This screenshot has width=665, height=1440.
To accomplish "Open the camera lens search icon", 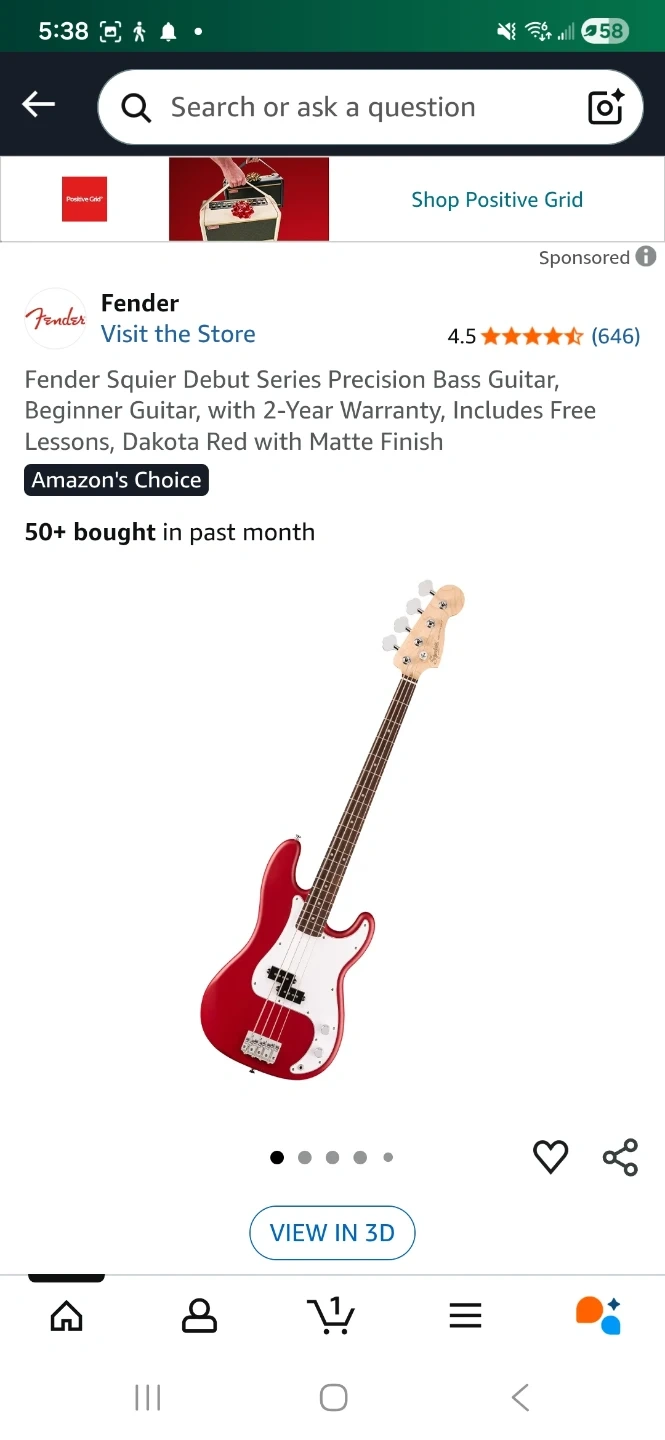I will tap(606, 107).
